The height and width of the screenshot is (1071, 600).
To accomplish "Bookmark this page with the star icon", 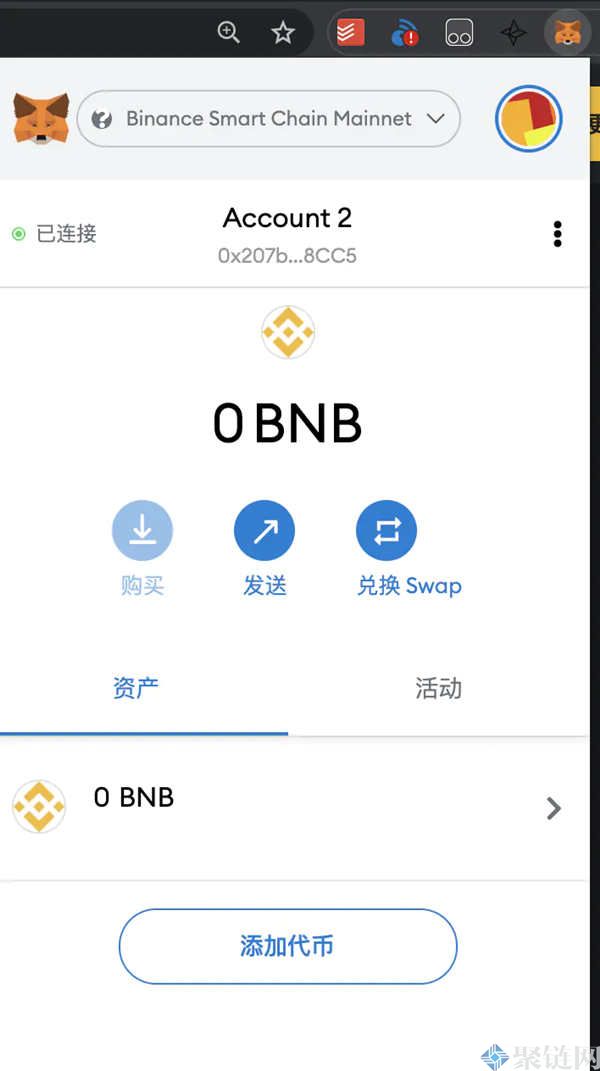I will click(283, 33).
